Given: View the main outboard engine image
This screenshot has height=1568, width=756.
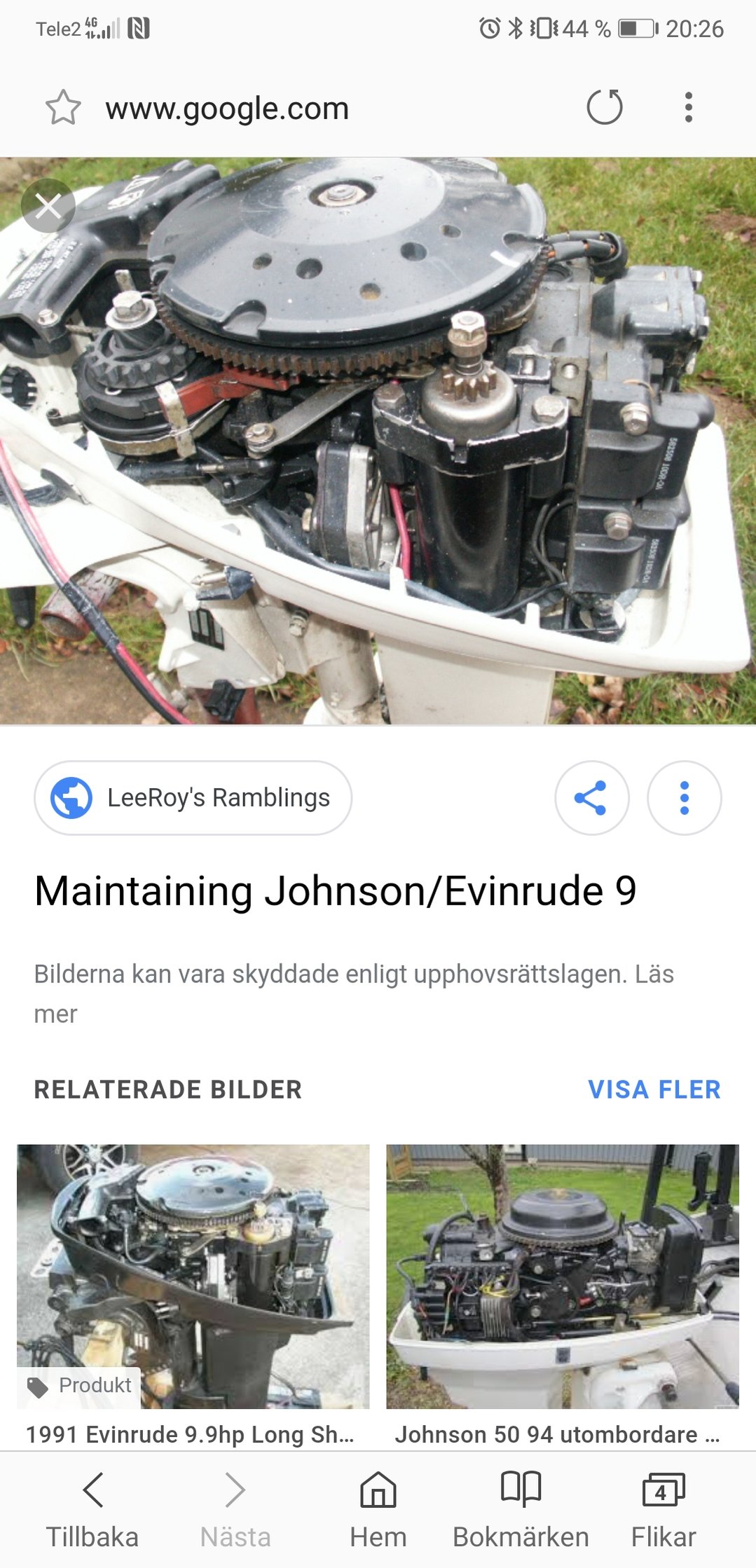Looking at the screenshot, I should point(378,441).
